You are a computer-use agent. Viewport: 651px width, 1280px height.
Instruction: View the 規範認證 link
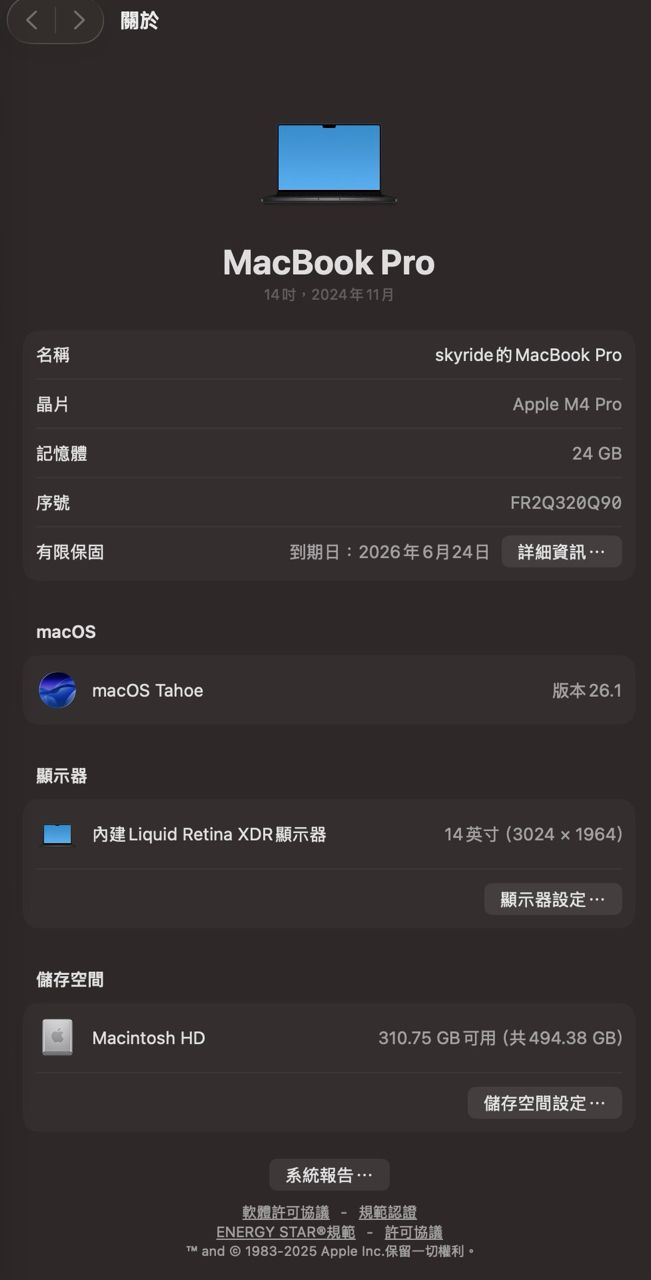click(x=388, y=1212)
